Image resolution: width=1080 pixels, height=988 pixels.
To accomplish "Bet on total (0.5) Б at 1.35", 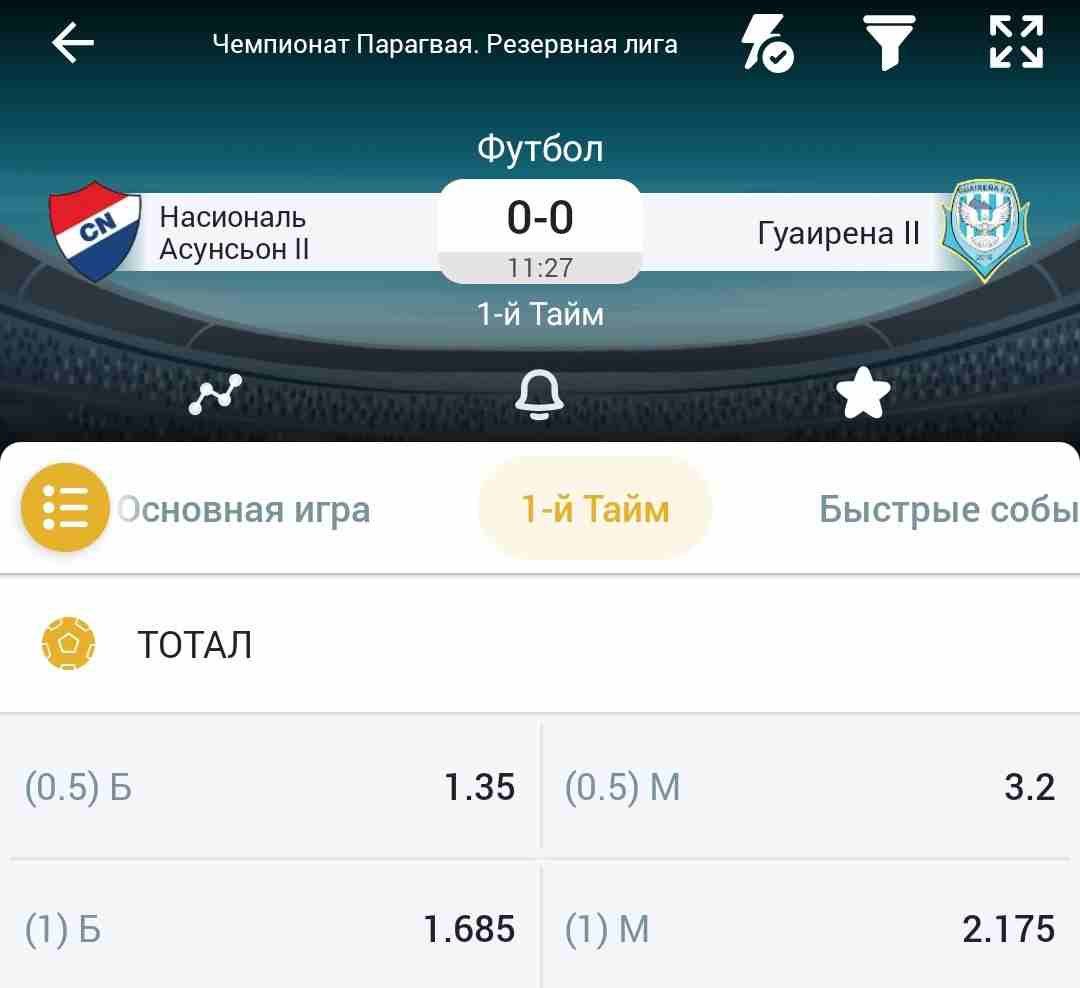I will [270, 788].
